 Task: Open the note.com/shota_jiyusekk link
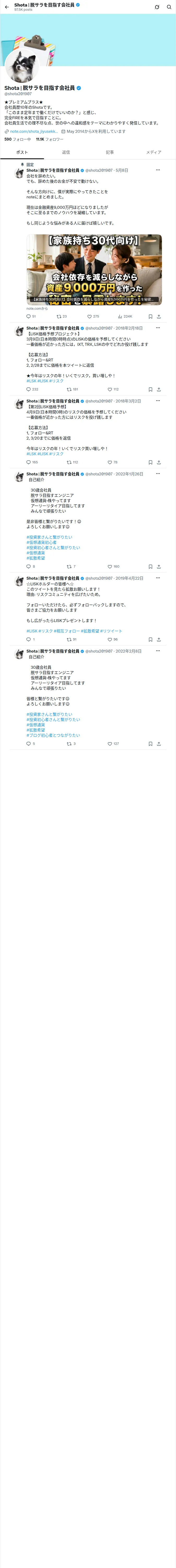(33, 131)
